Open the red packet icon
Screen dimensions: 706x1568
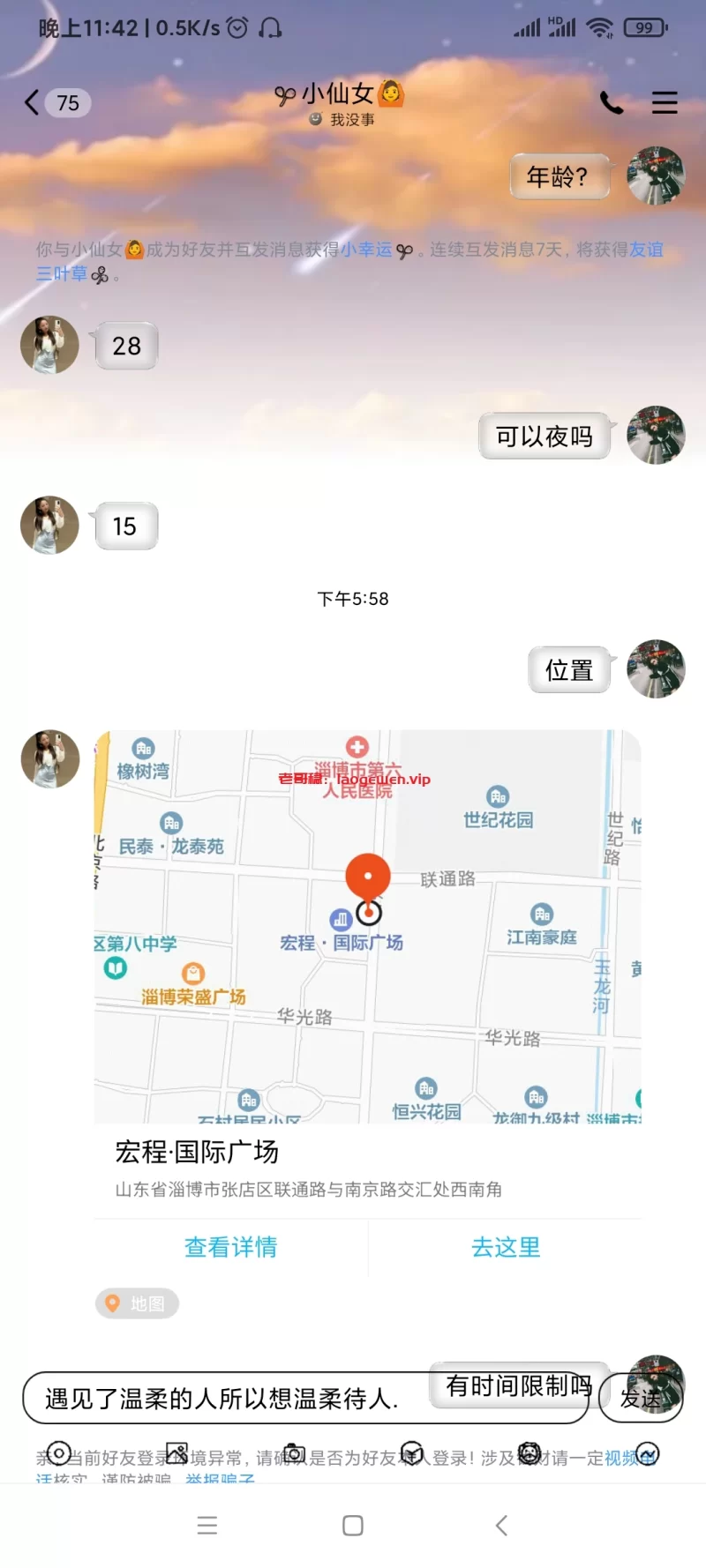[x=411, y=1452]
